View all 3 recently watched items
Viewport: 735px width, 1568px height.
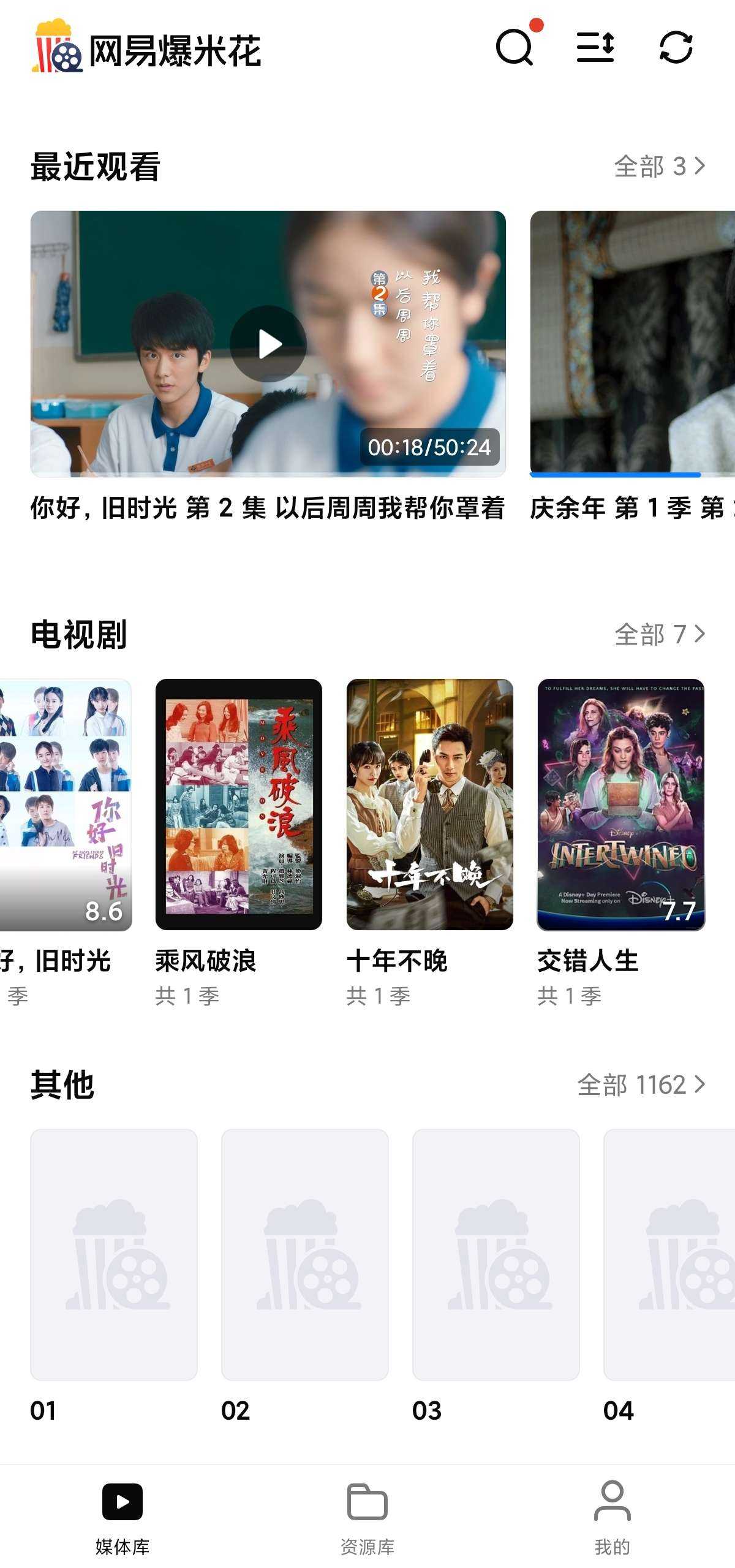point(660,166)
